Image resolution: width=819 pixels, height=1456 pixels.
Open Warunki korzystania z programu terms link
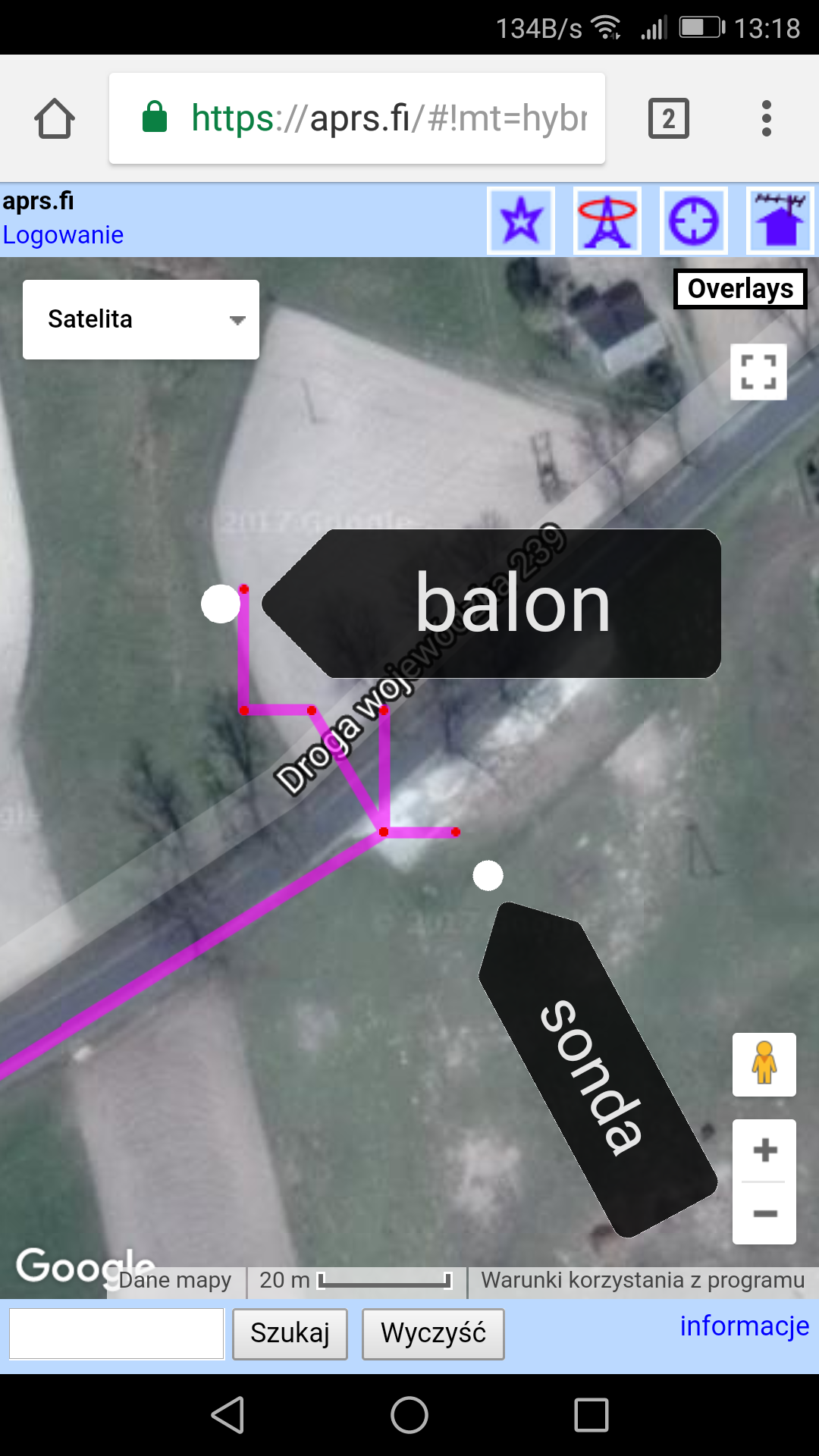click(x=642, y=1280)
